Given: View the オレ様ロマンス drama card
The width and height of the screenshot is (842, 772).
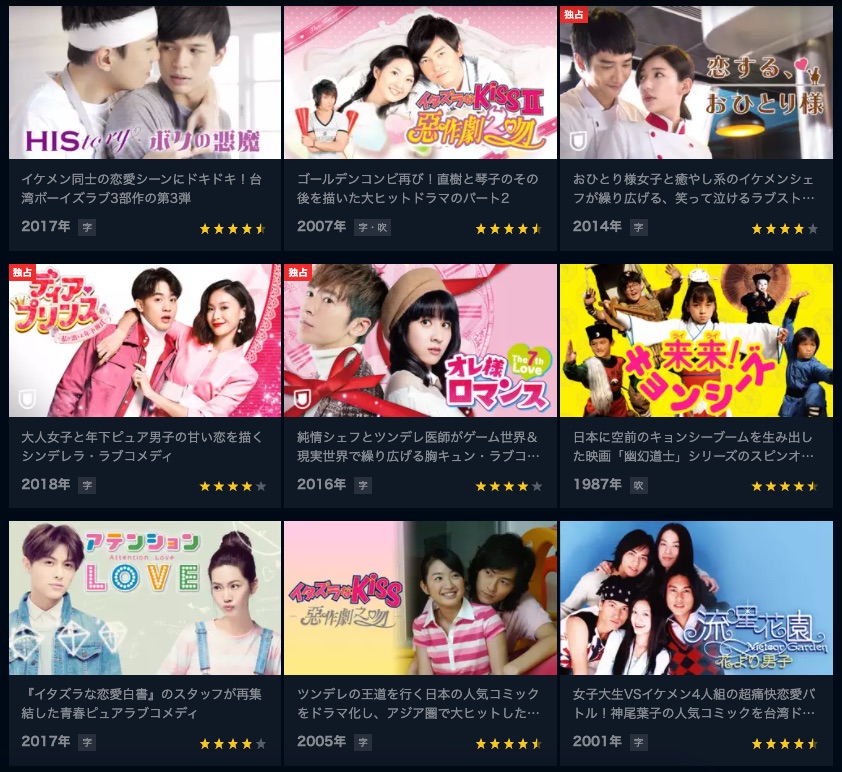Looking at the screenshot, I should click(420, 340).
